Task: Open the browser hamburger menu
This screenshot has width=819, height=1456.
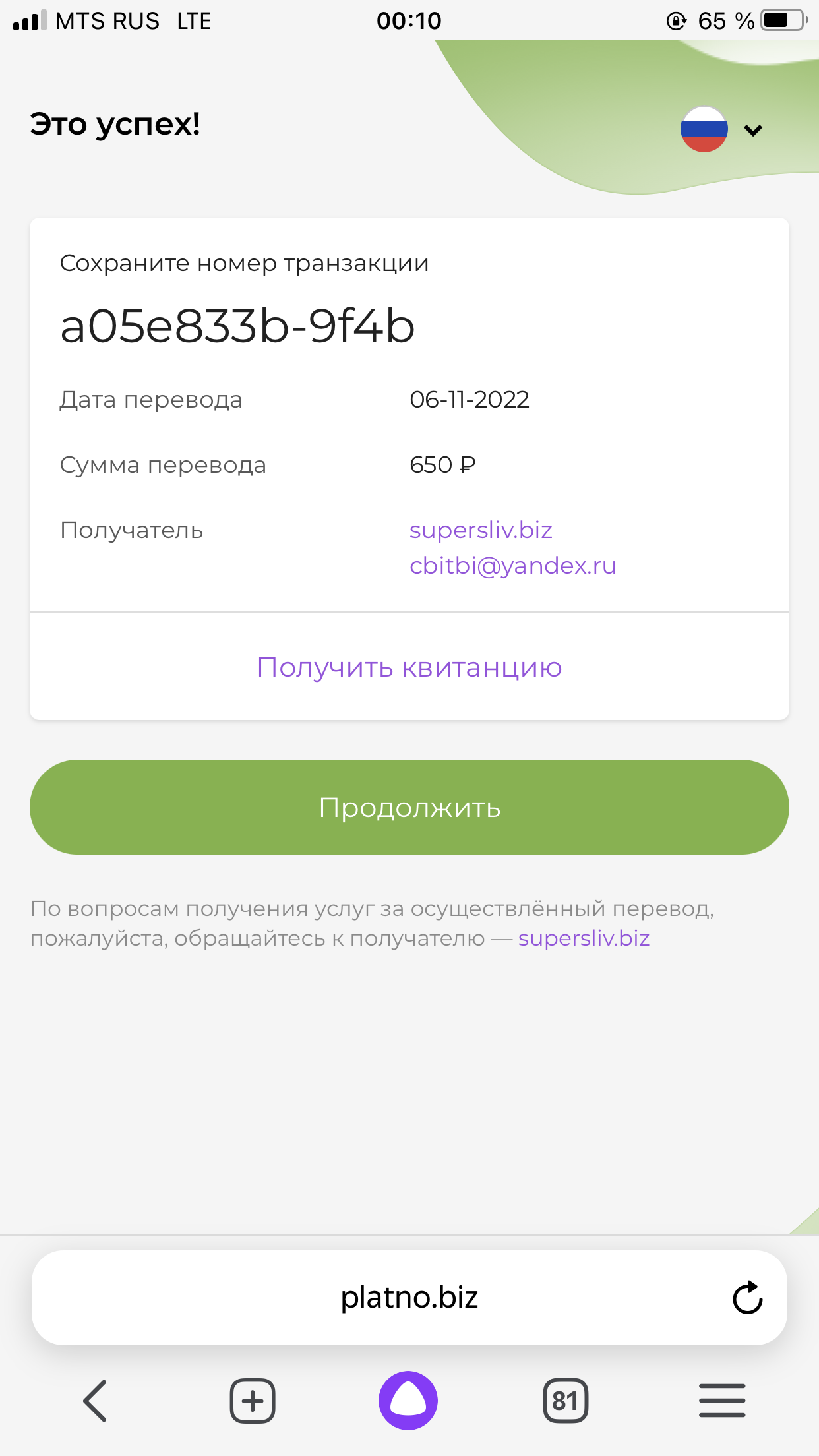Action: click(722, 1401)
